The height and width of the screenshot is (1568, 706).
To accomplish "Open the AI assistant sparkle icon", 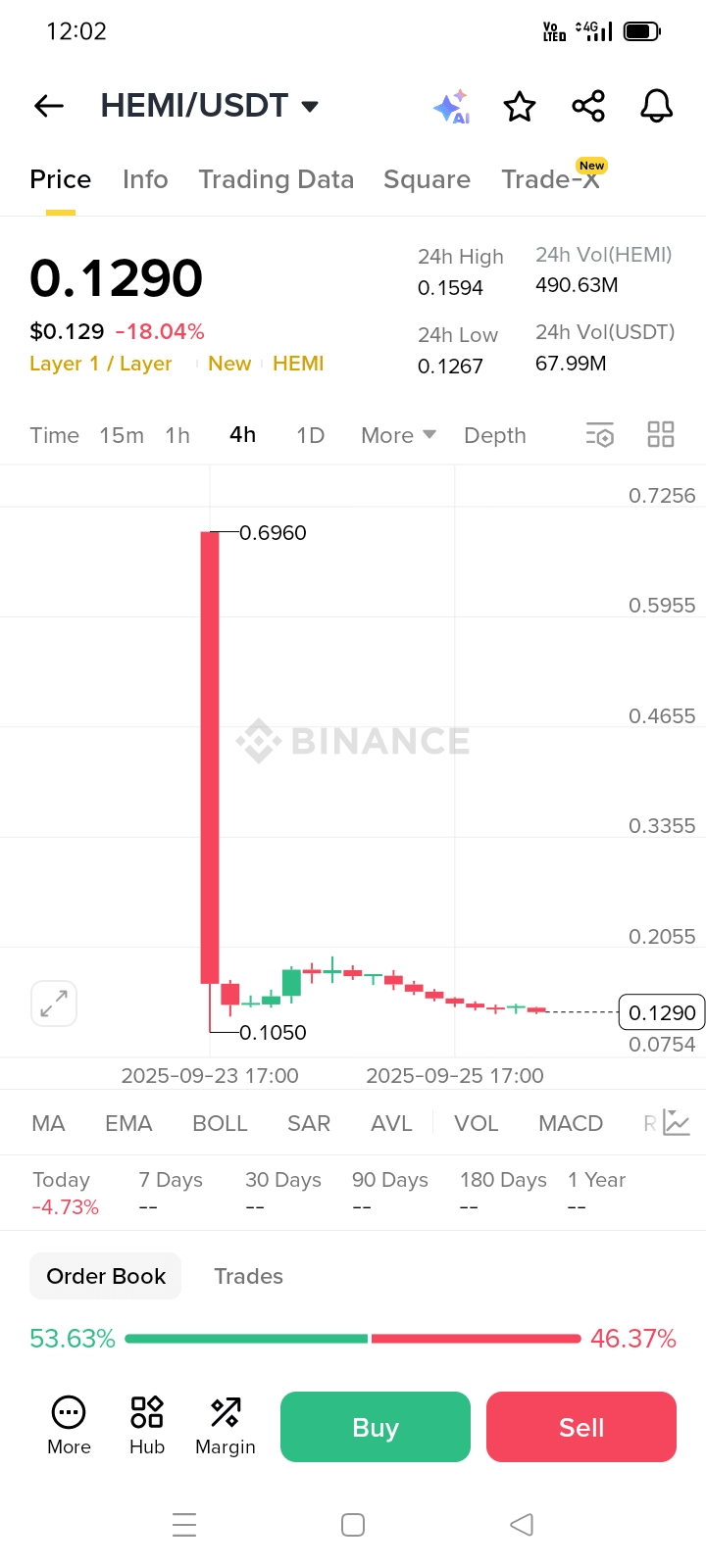I will click(x=452, y=106).
